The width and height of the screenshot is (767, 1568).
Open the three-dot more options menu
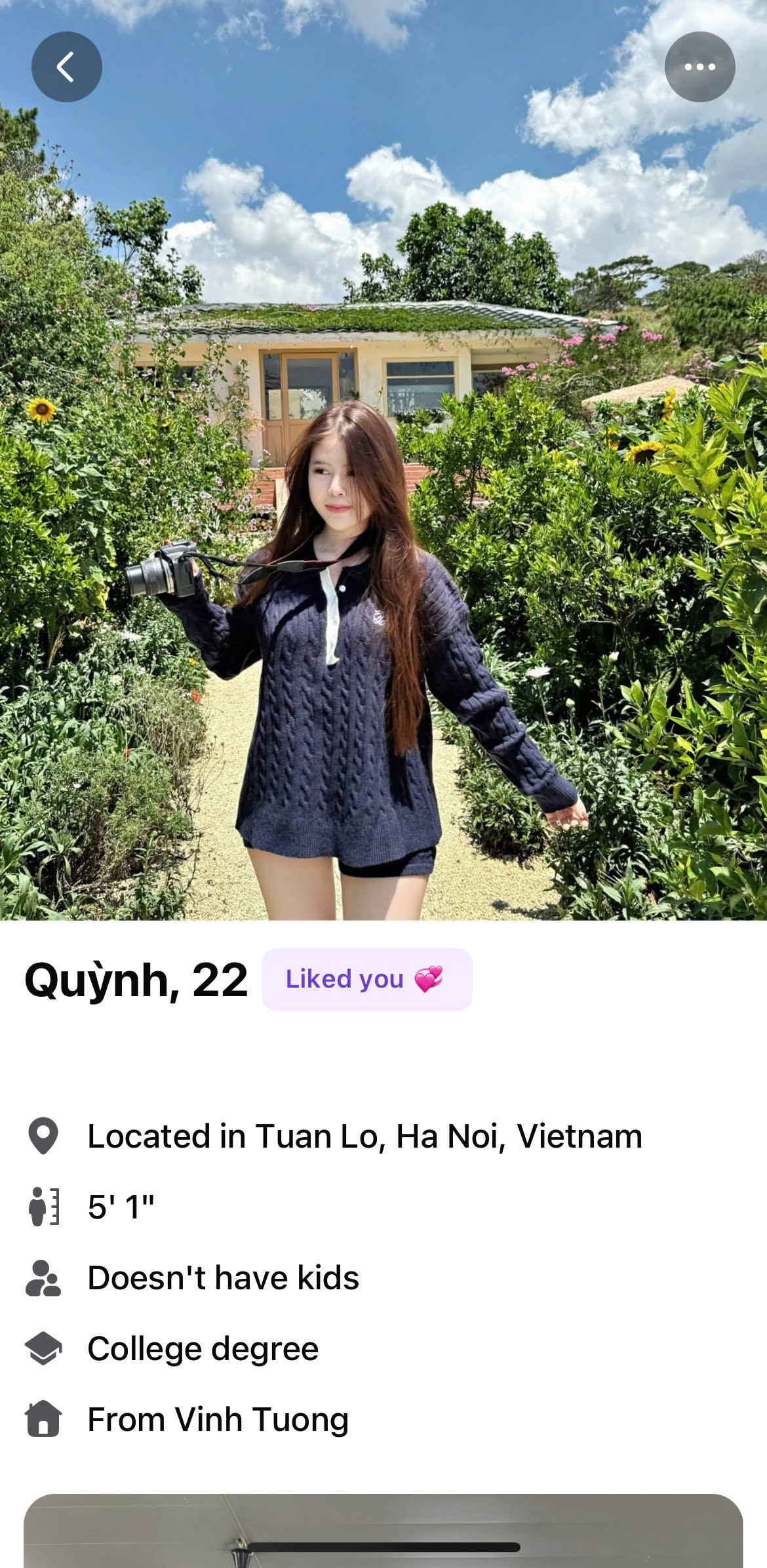point(699,67)
